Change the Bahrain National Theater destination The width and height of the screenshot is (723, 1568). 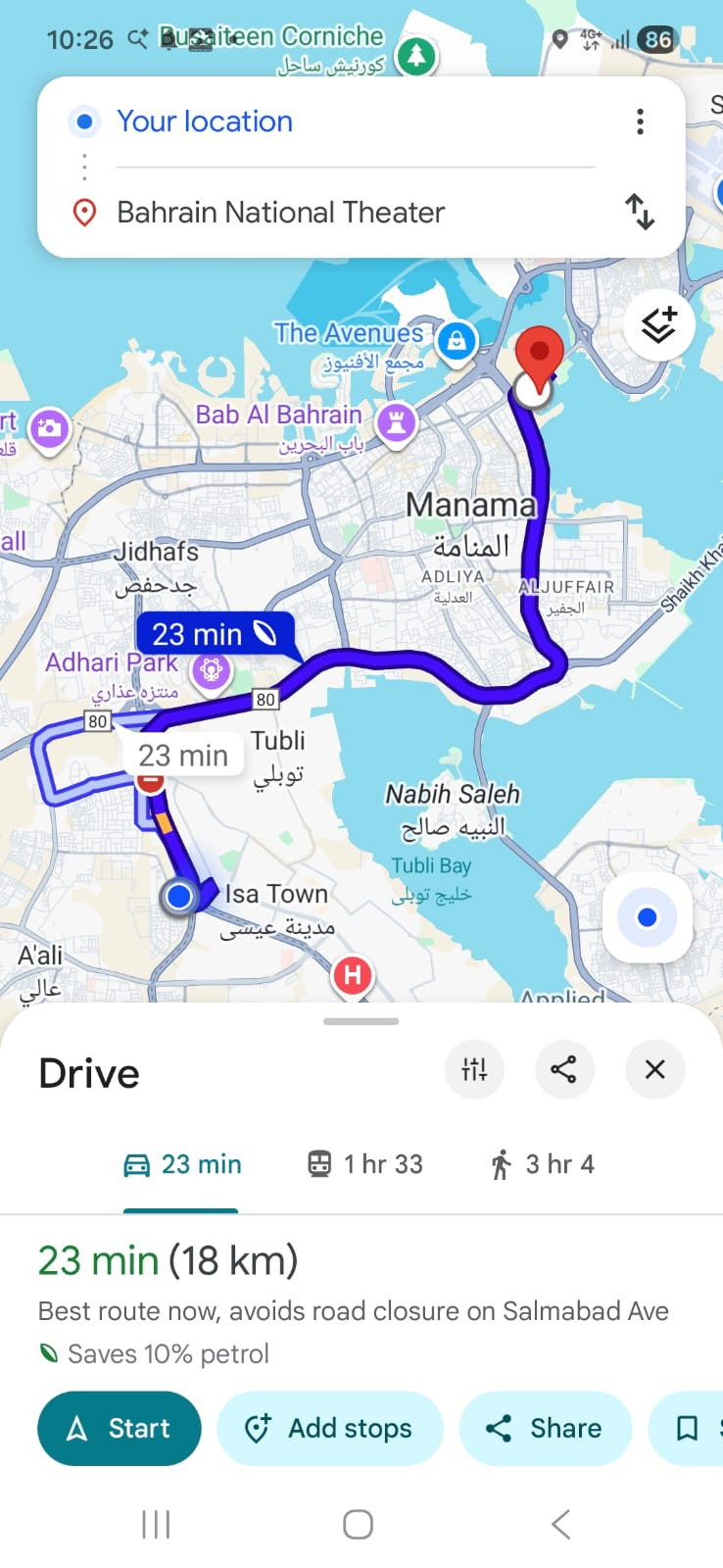click(280, 213)
